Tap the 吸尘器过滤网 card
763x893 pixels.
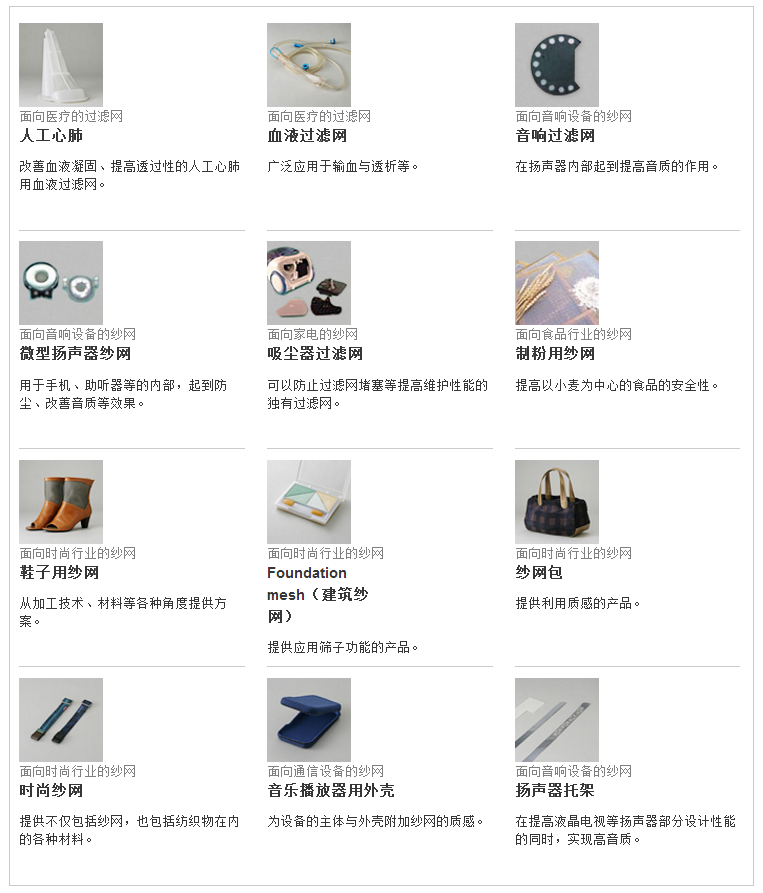click(x=315, y=353)
